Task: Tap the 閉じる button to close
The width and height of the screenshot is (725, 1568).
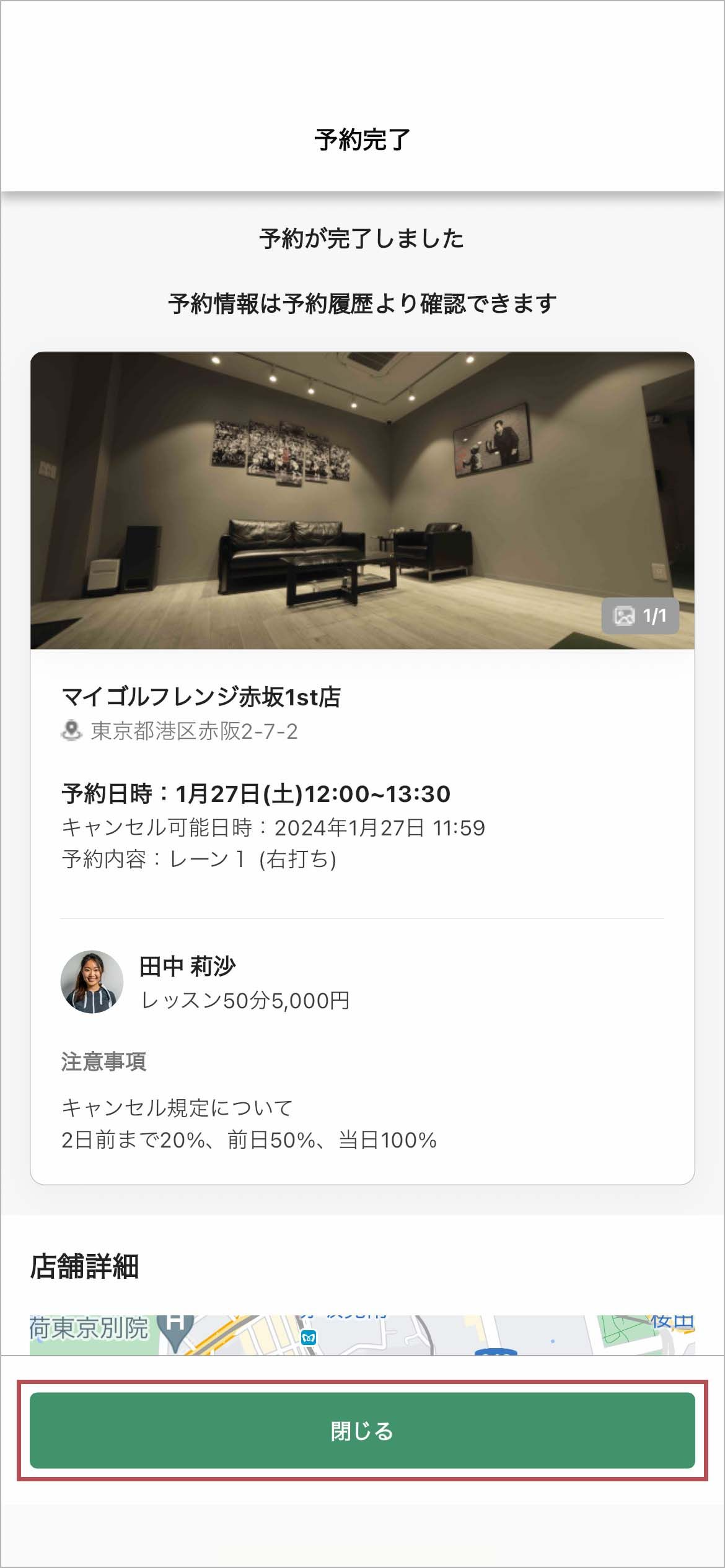Action: (362, 1431)
